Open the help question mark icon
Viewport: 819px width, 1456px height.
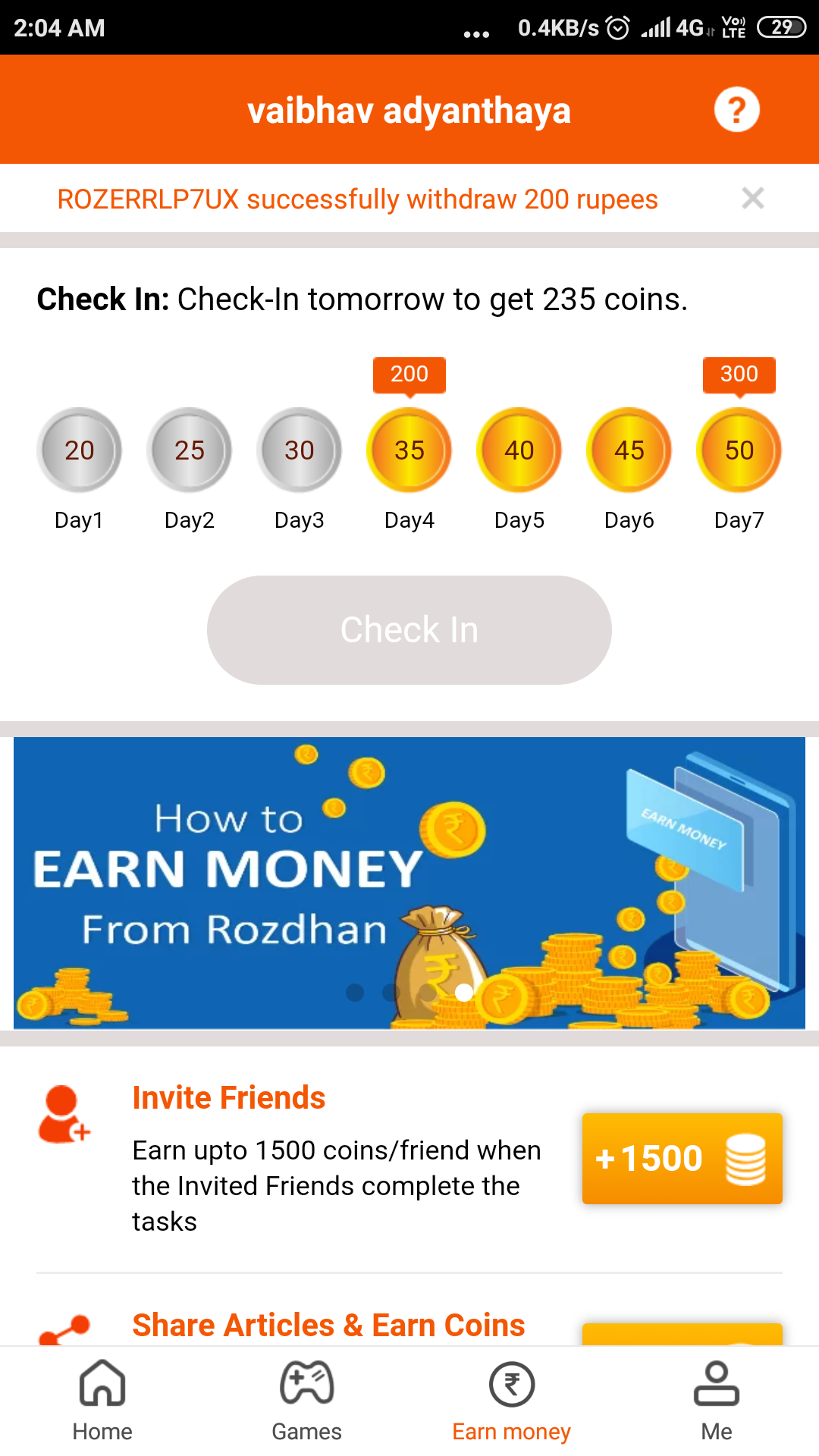coord(736,110)
